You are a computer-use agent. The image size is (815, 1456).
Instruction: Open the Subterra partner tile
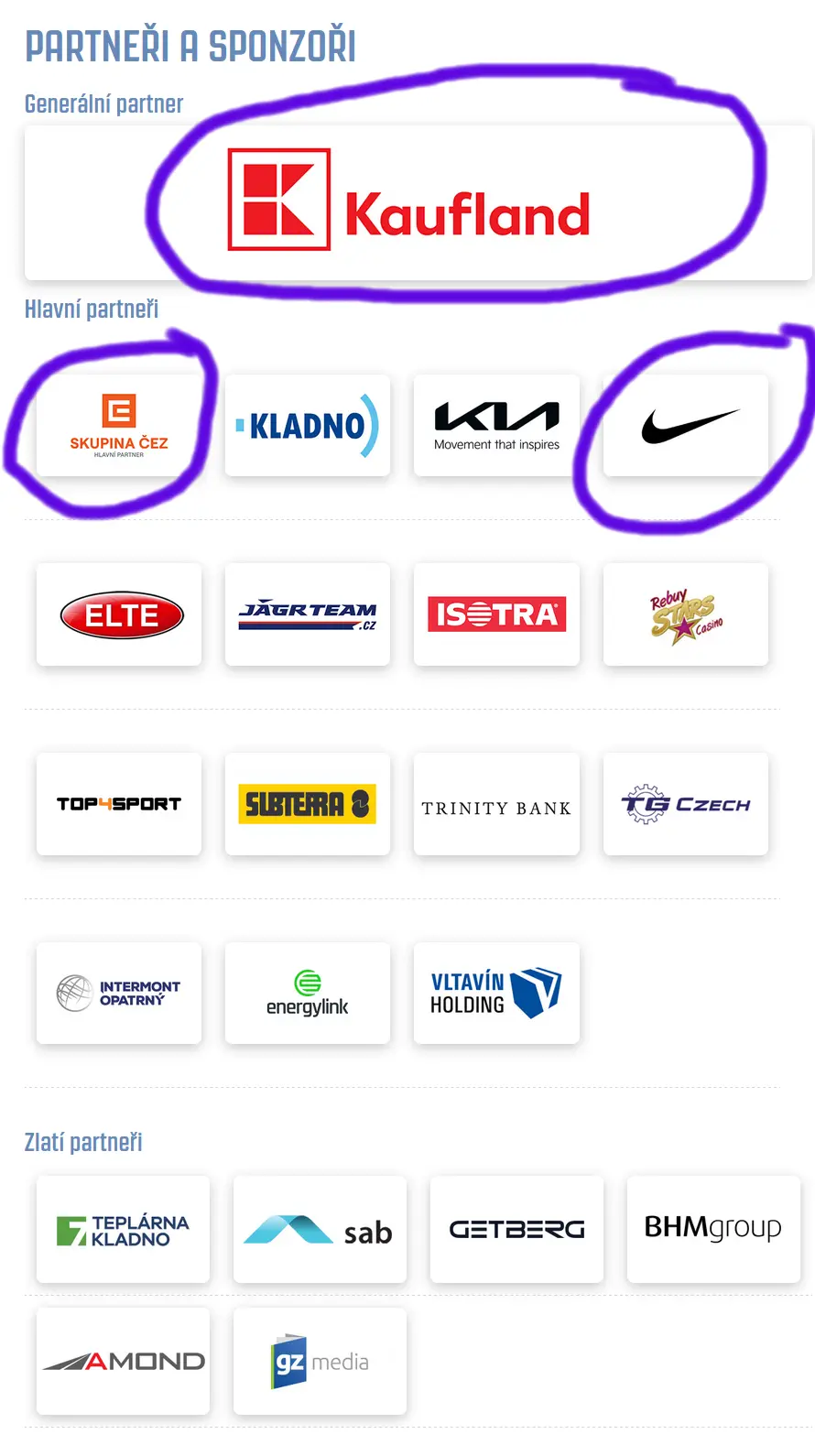point(308,804)
